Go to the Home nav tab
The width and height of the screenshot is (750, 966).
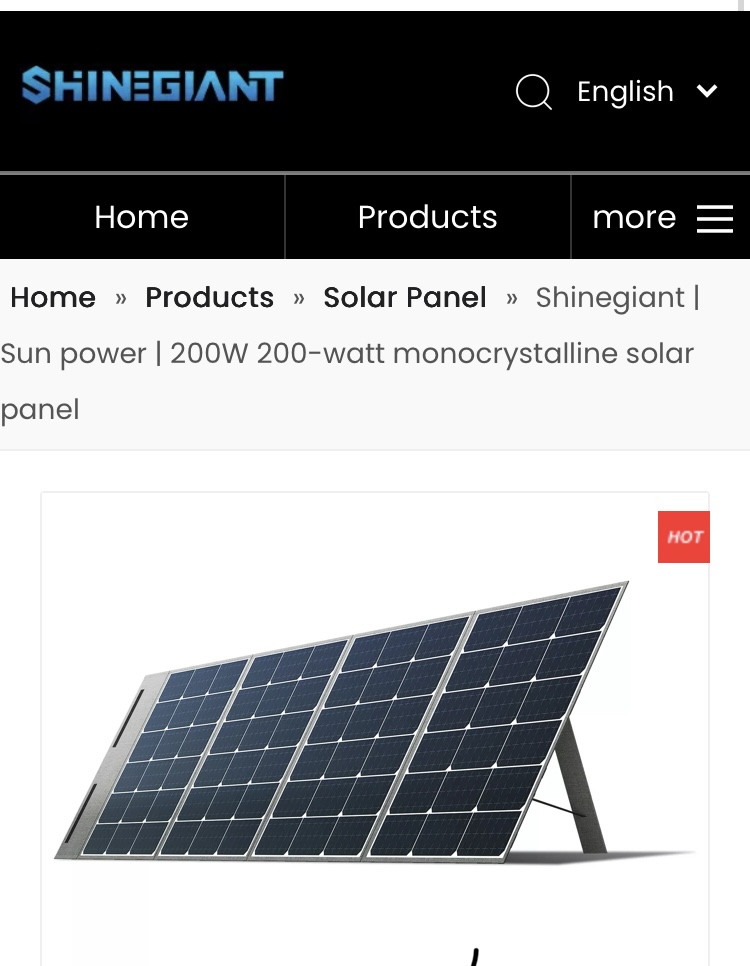141,217
